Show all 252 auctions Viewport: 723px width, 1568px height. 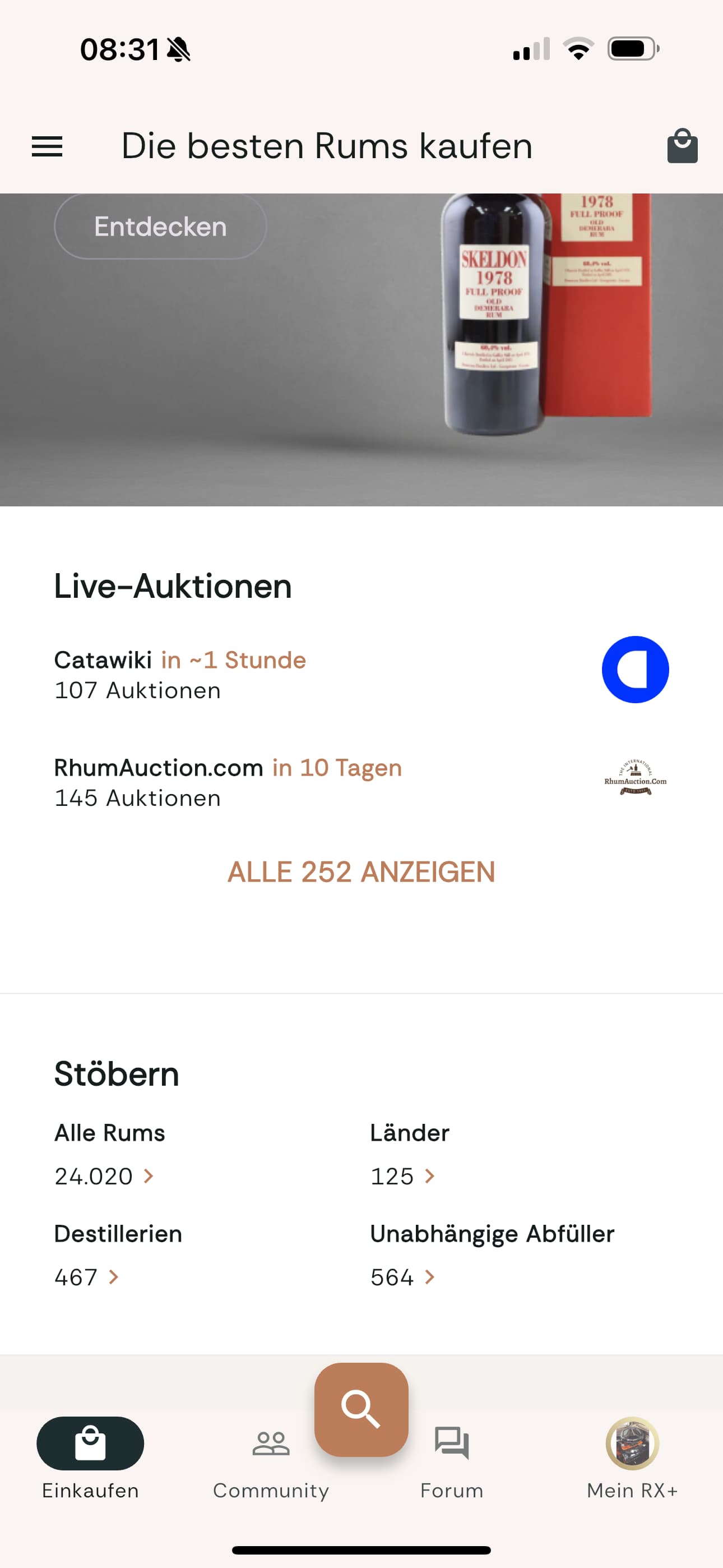(x=361, y=871)
